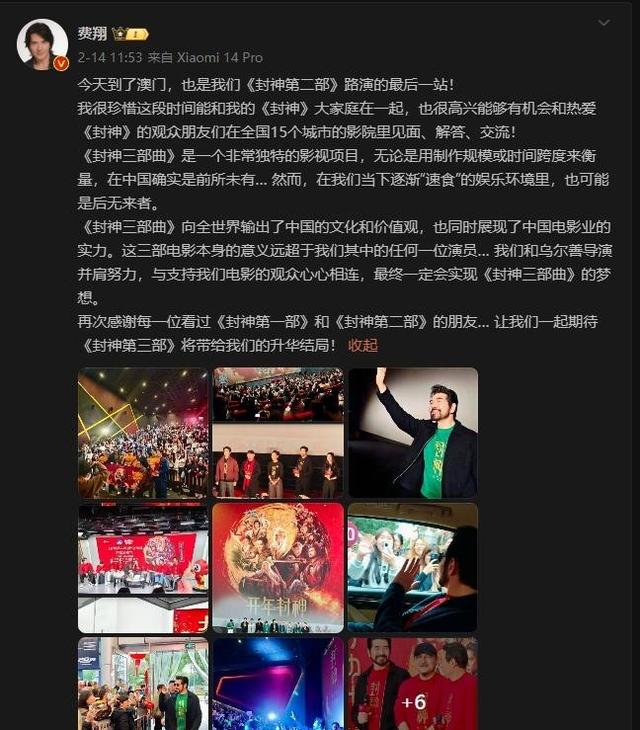Collapse the post text with 收起
The height and width of the screenshot is (730, 640).
click(x=362, y=345)
